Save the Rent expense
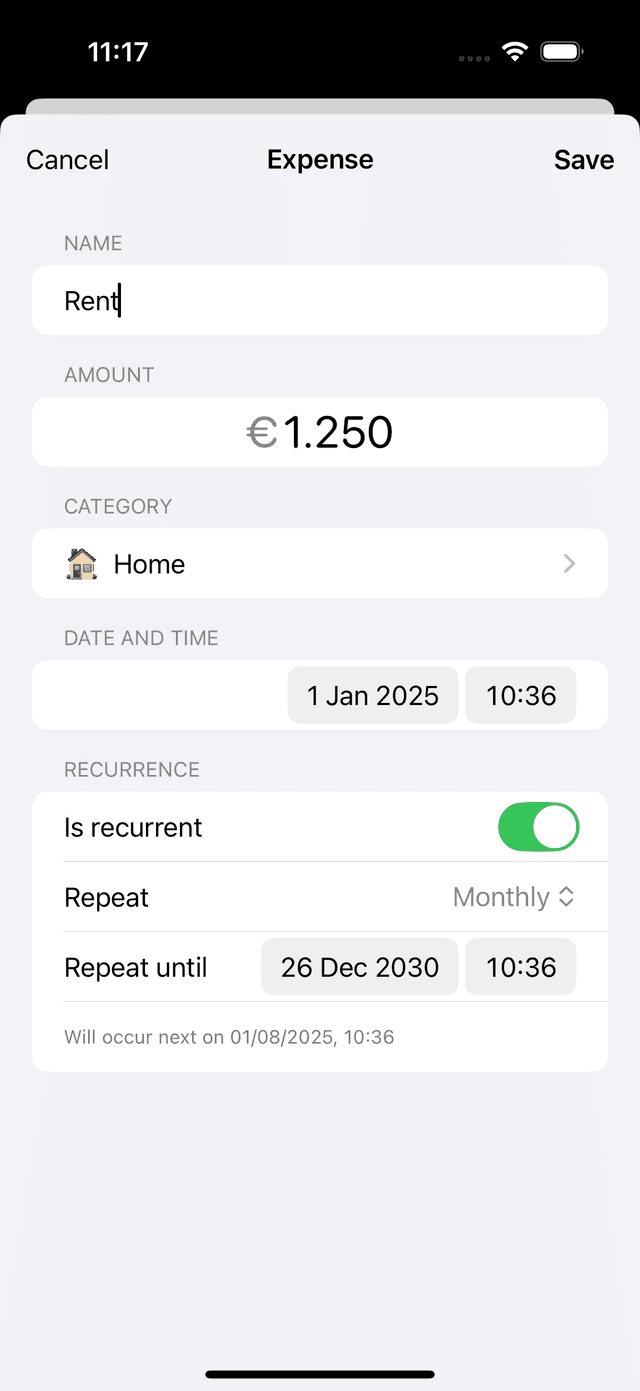This screenshot has height=1391, width=640. coord(583,160)
